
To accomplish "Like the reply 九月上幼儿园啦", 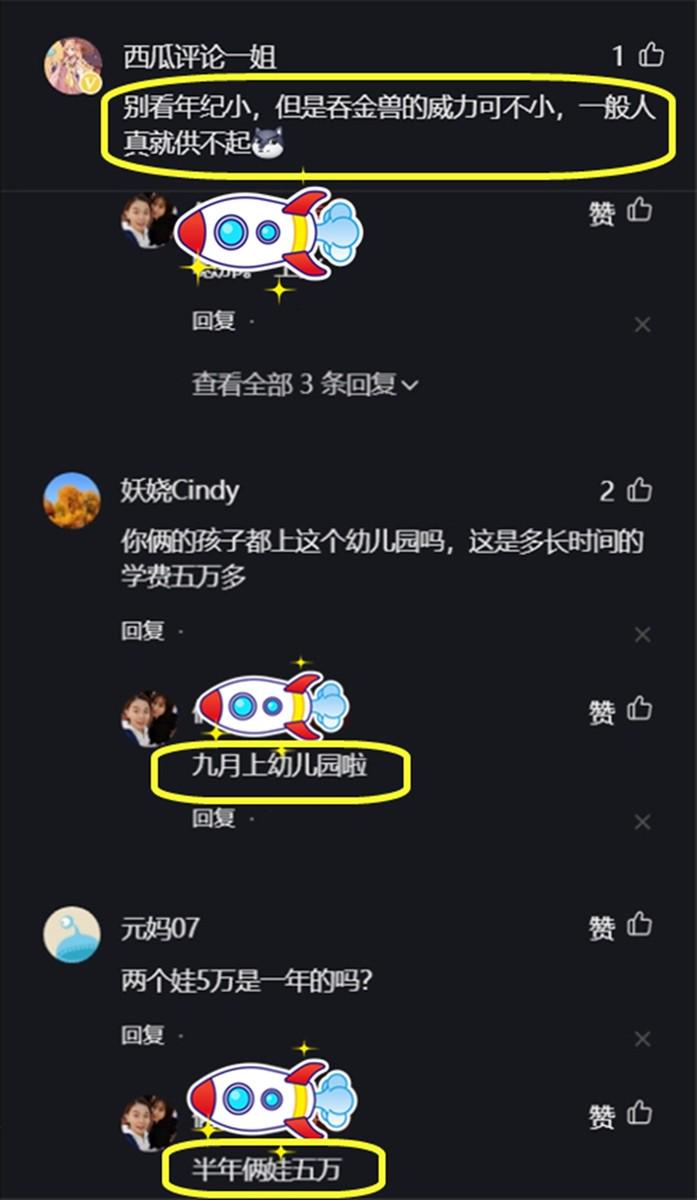I will click(639, 711).
